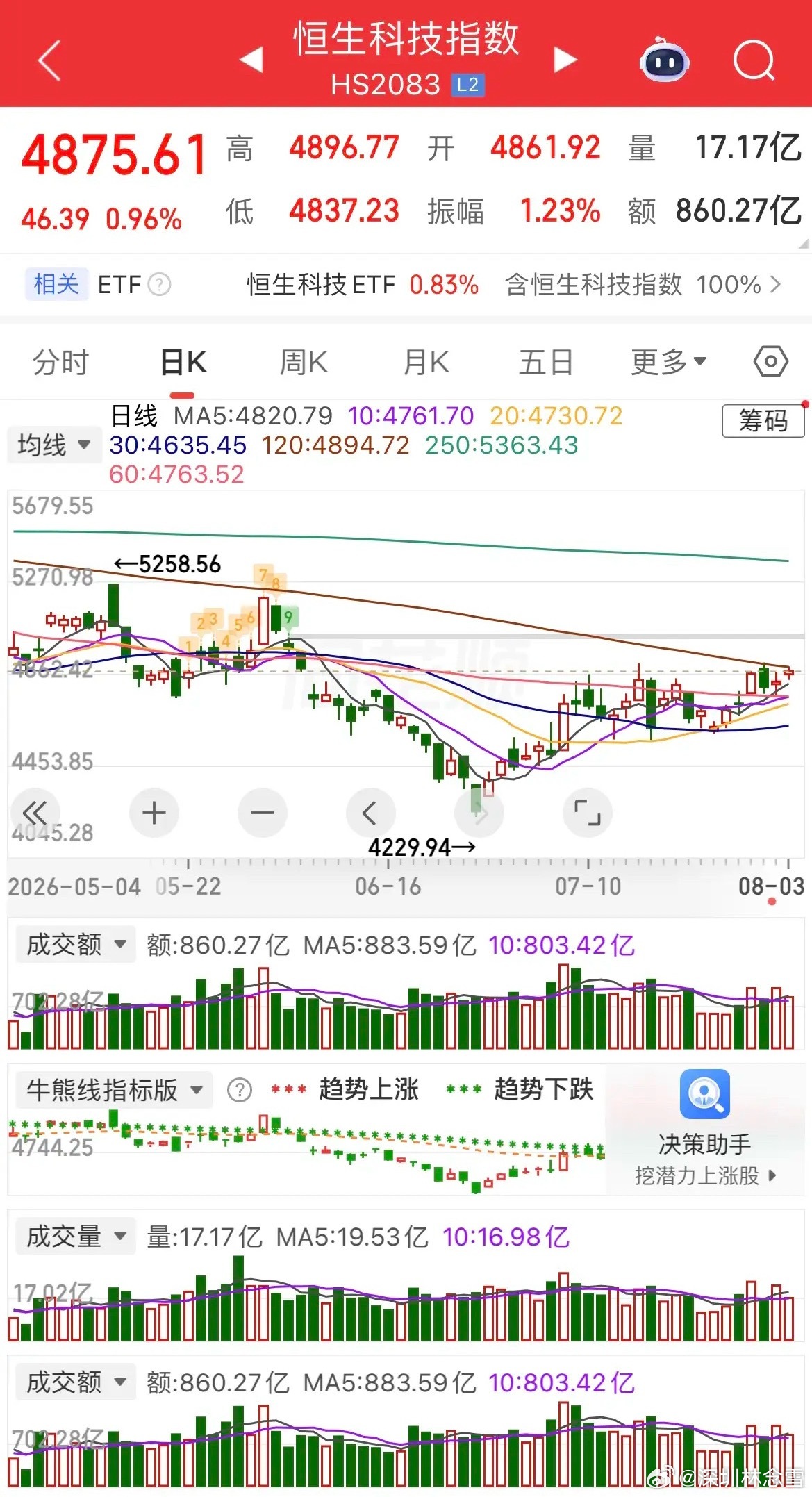Viewport: 812px width, 1497px height.
Task: Switch to the 五日 tab
Action: pos(546,363)
